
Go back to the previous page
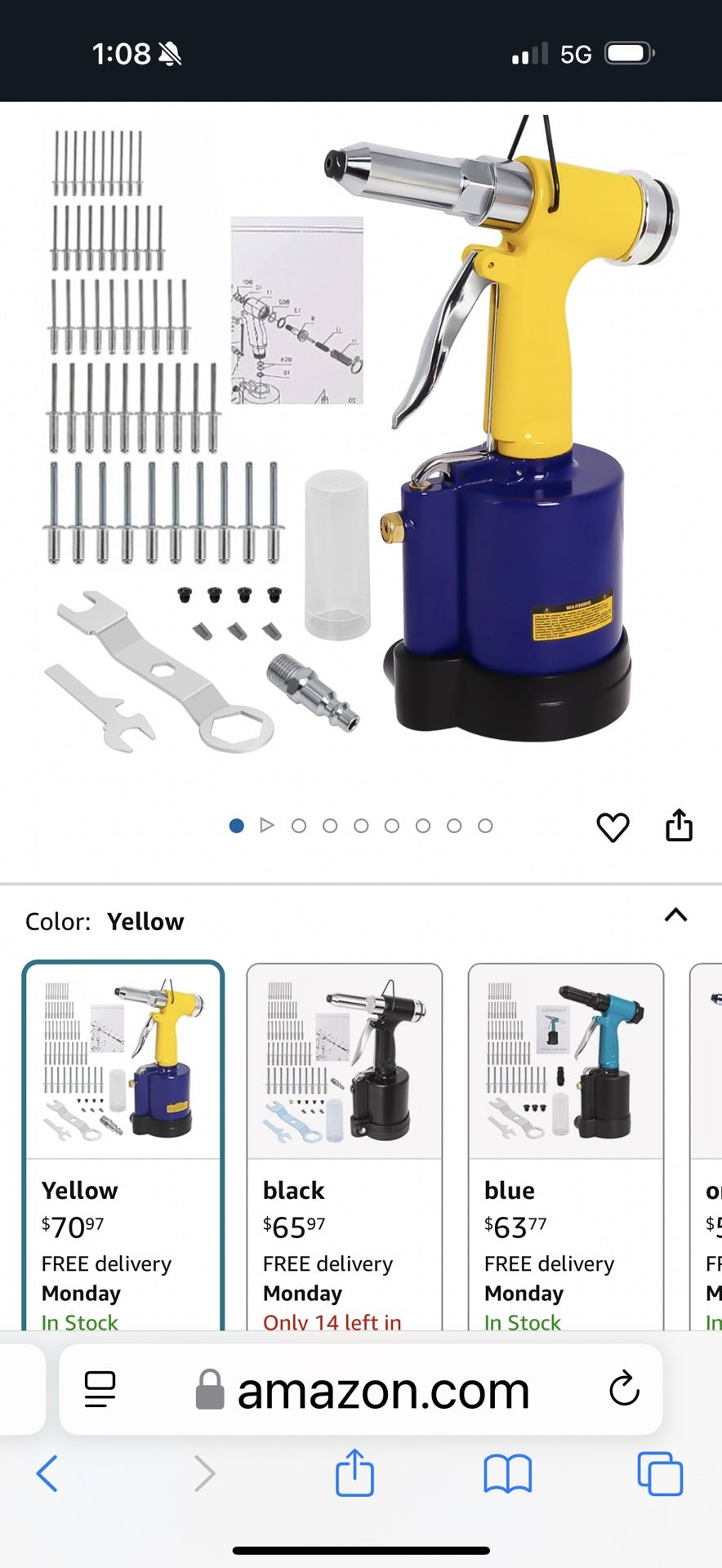47,1474
